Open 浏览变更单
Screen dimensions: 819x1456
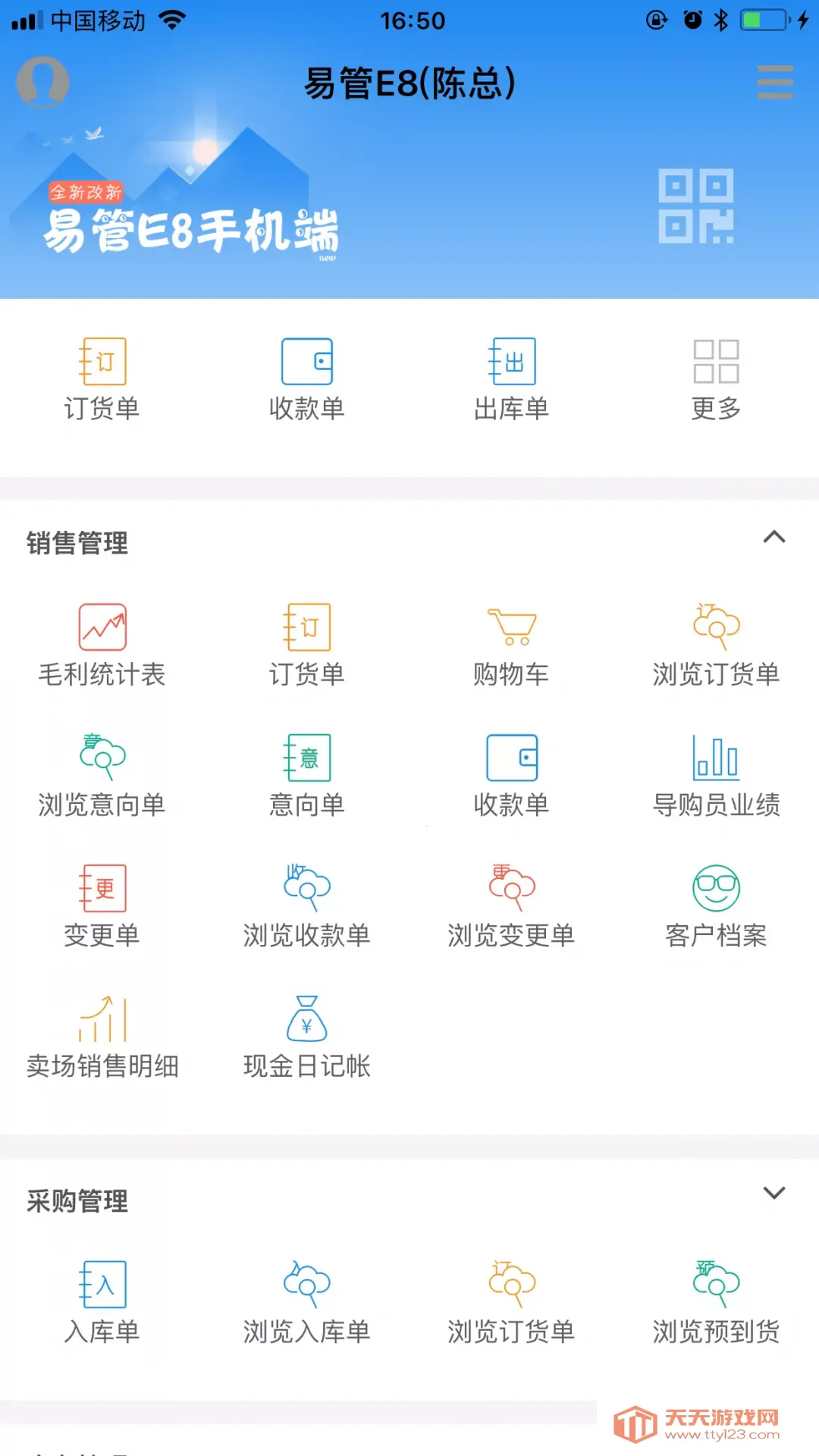pos(511,905)
